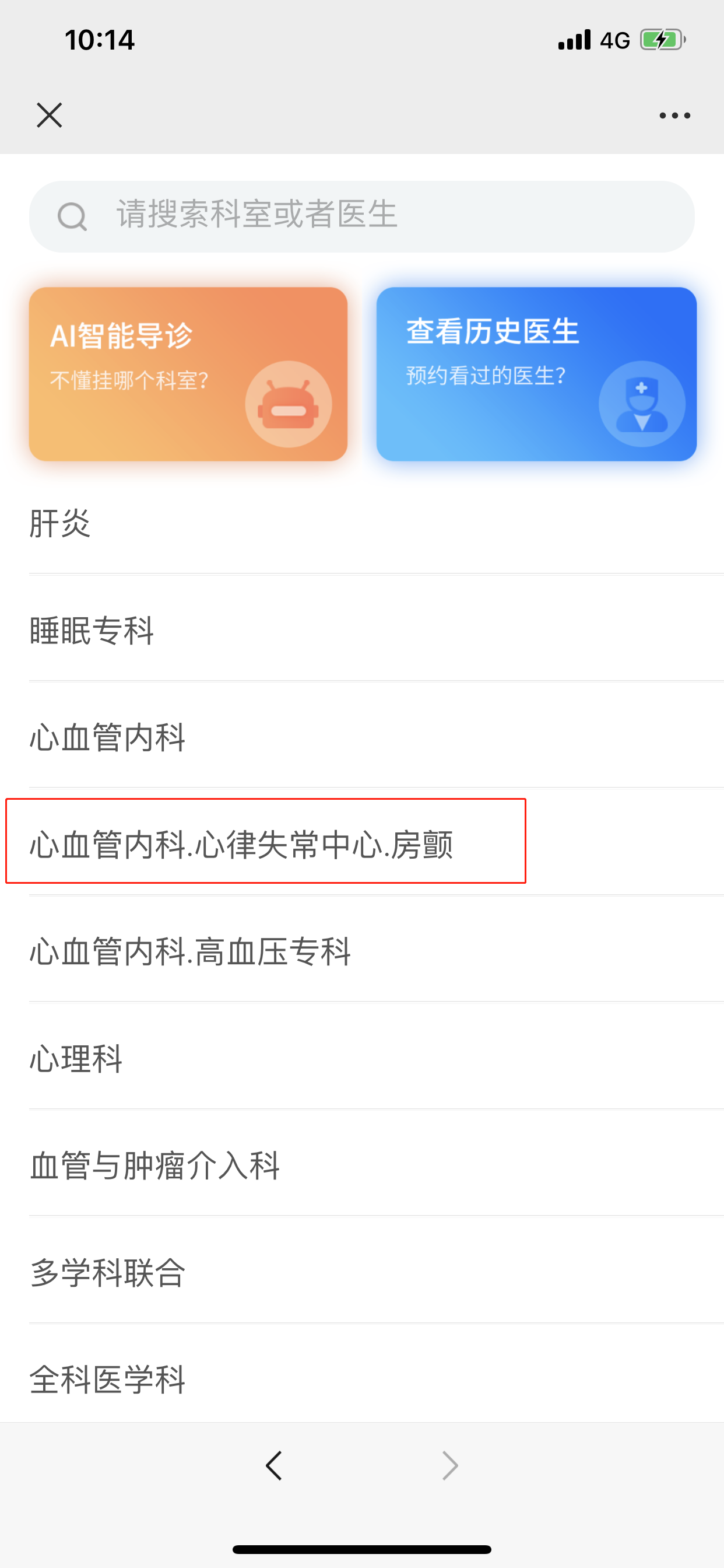Viewport: 724px width, 1568px height.
Task: Open the AI智能导诊 card
Action: (188, 374)
